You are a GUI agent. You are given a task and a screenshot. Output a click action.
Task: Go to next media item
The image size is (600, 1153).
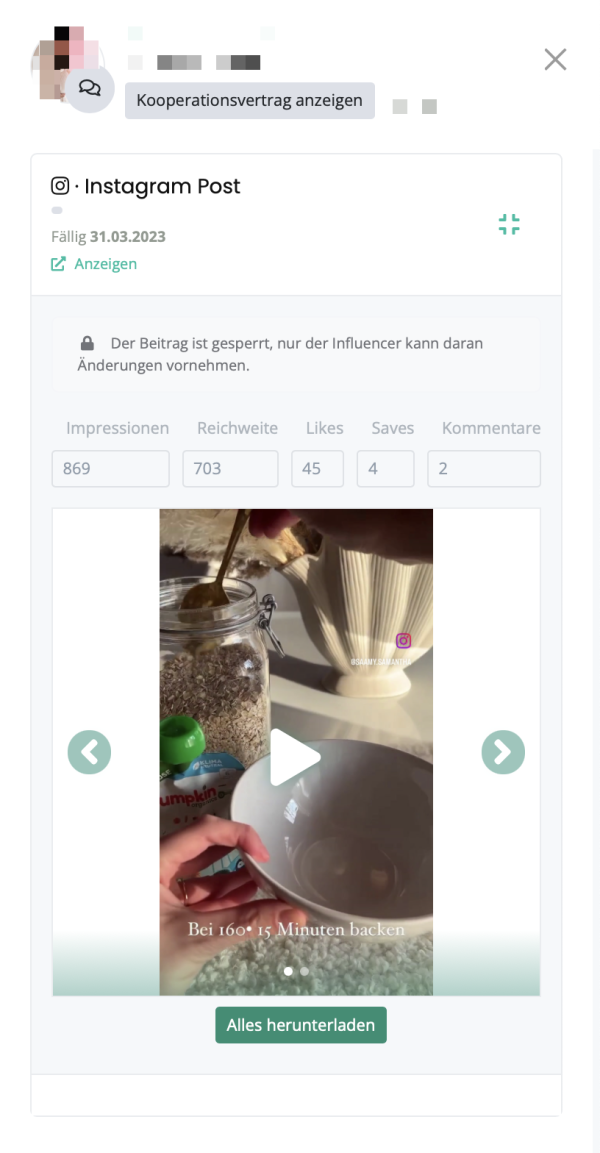click(x=503, y=751)
